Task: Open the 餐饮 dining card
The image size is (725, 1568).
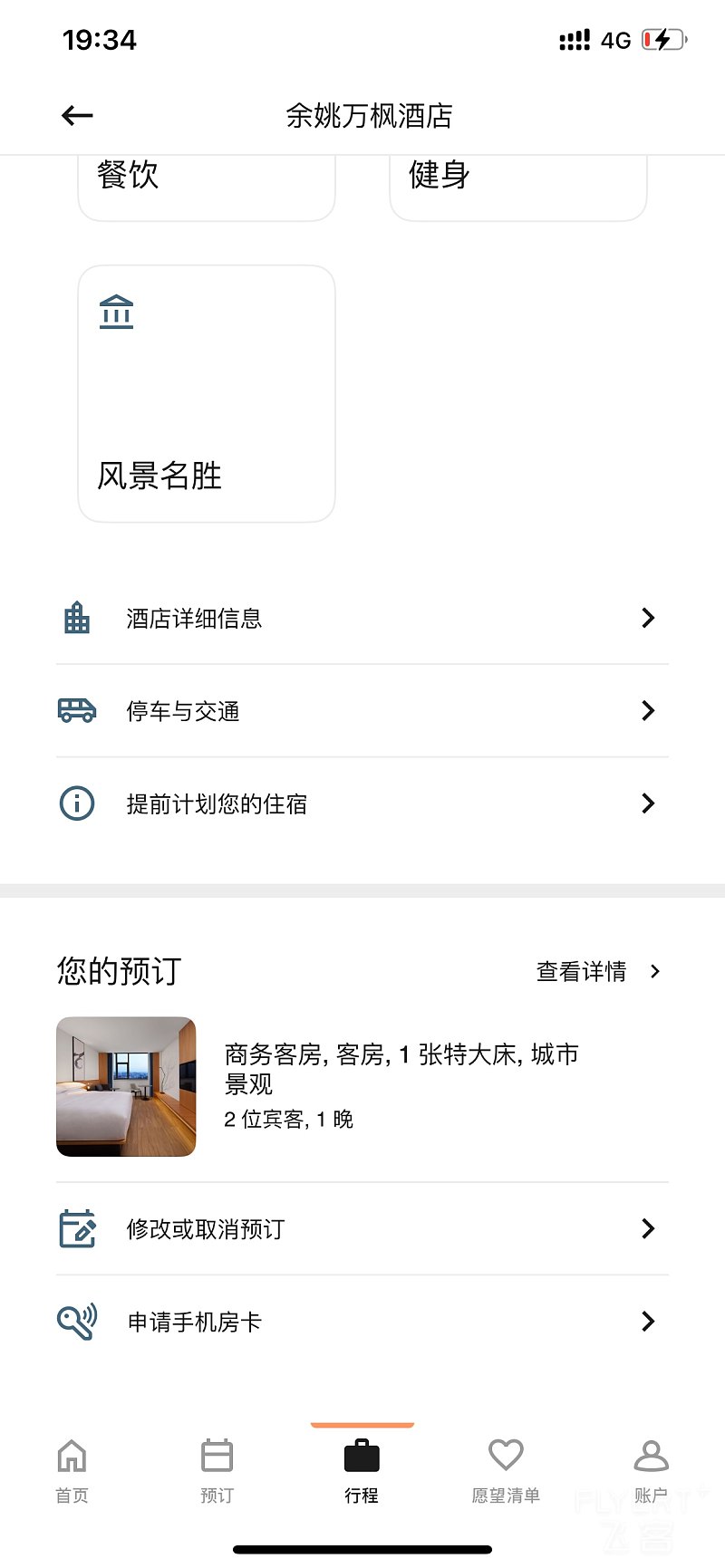Action: 207,186
